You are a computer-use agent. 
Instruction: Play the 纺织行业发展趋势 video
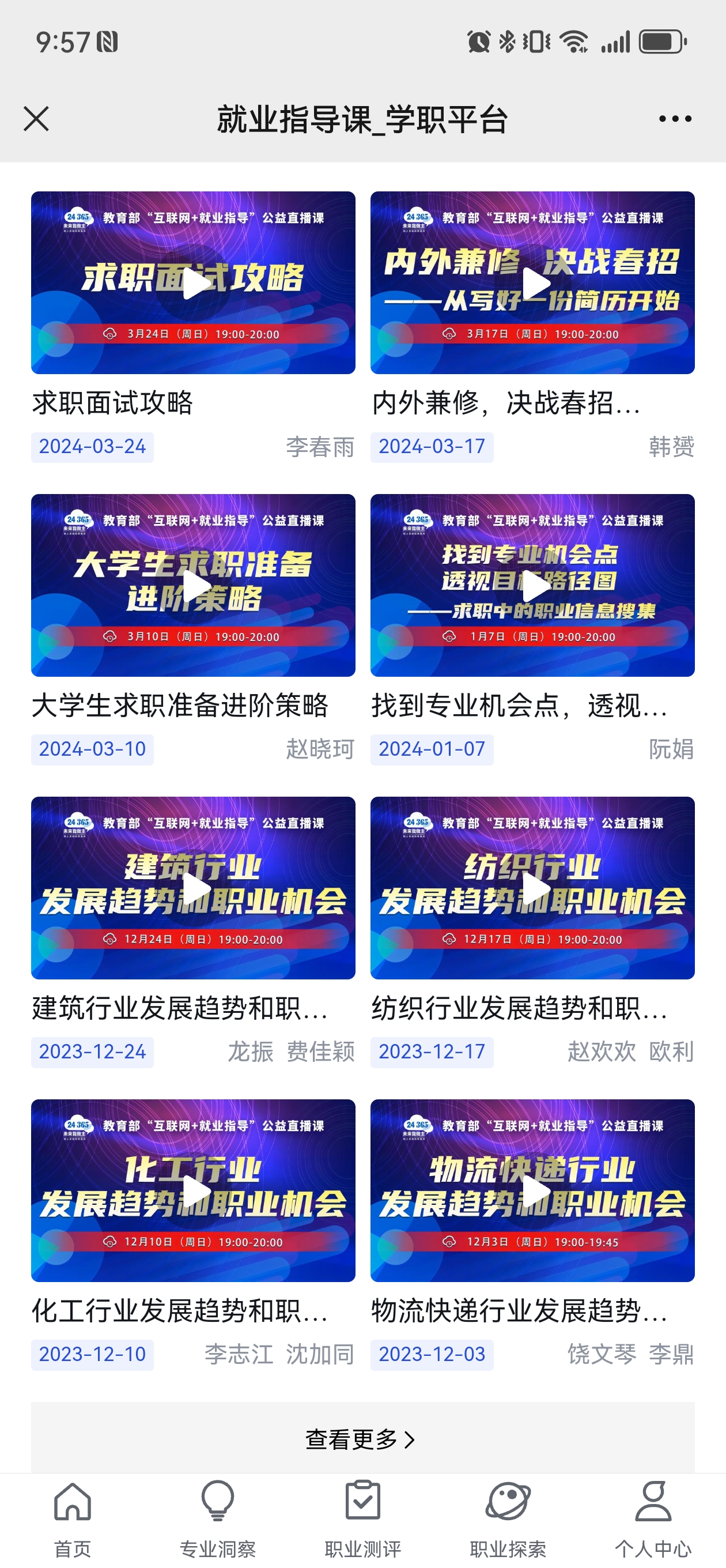click(x=532, y=888)
